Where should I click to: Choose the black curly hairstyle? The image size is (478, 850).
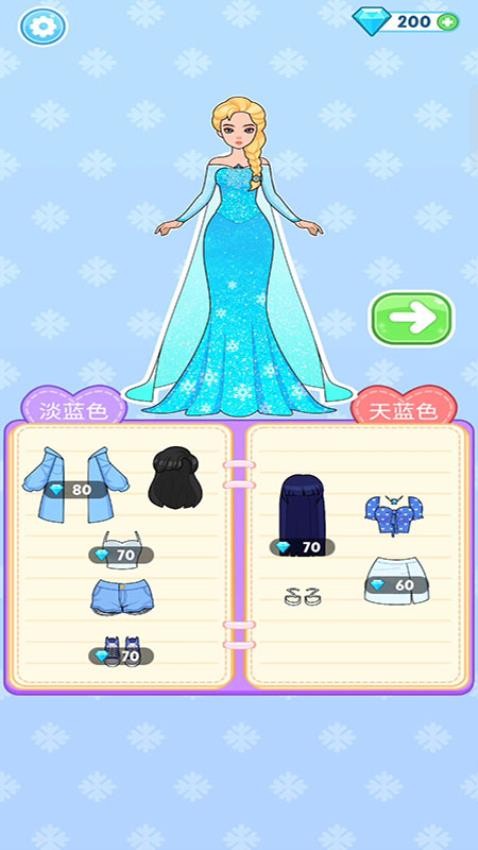[x=175, y=478]
